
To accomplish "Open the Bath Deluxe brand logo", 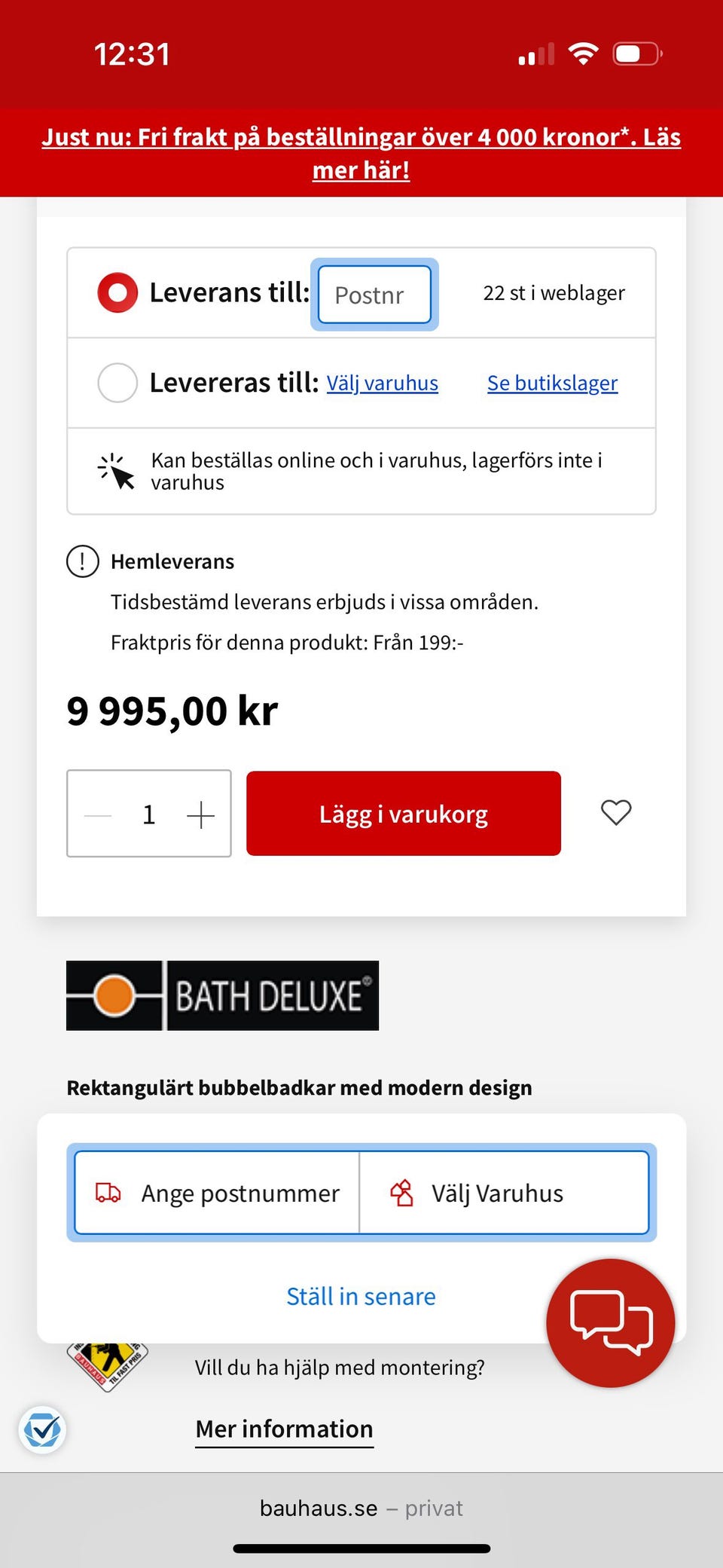I will point(222,996).
